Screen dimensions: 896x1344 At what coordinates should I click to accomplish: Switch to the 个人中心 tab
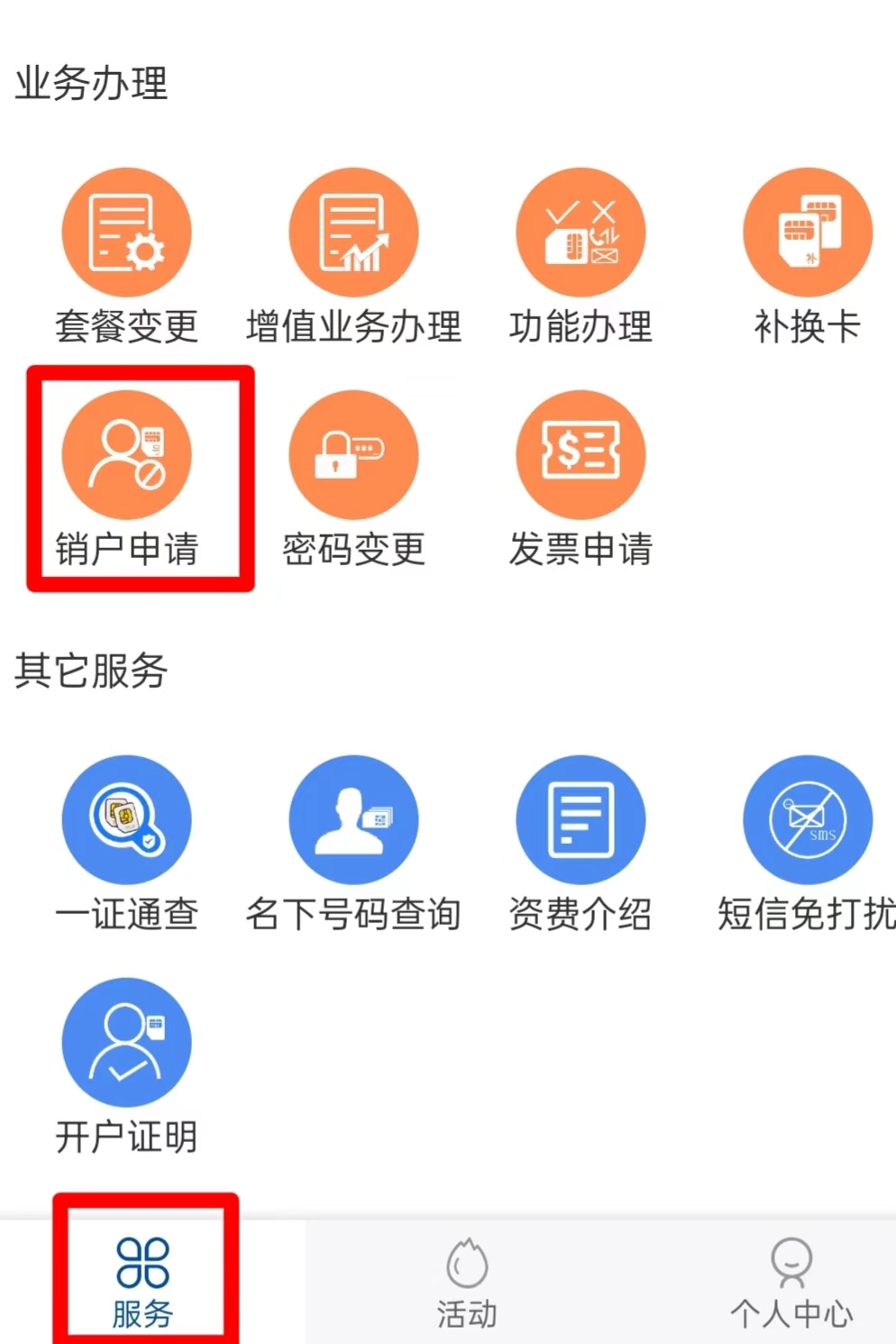click(x=791, y=1282)
